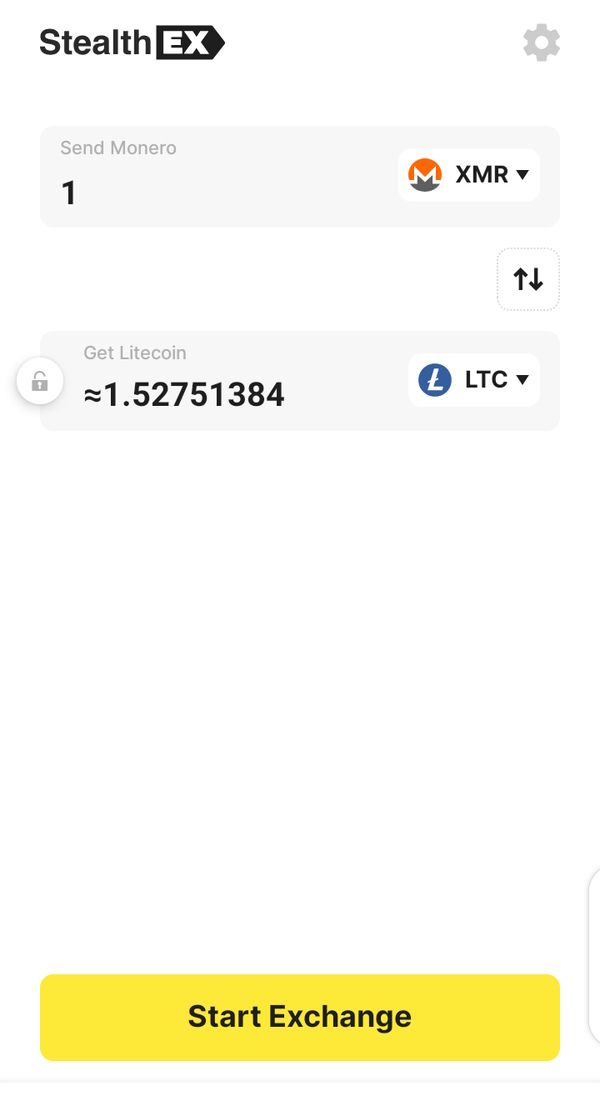Swap the send and receive currencies
The width and height of the screenshot is (600, 1106).
pos(528,279)
